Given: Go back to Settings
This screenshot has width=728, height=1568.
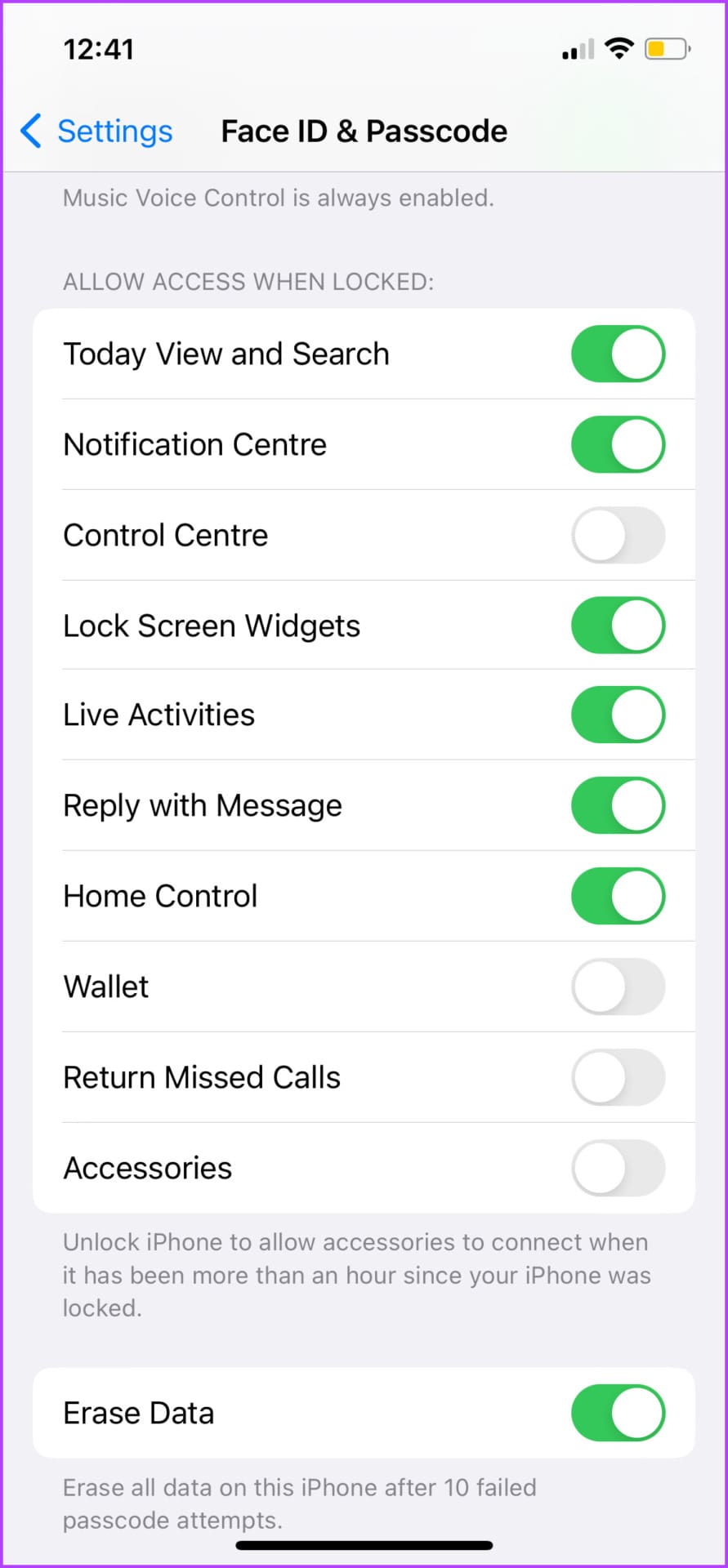Looking at the screenshot, I should coord(114,131).
